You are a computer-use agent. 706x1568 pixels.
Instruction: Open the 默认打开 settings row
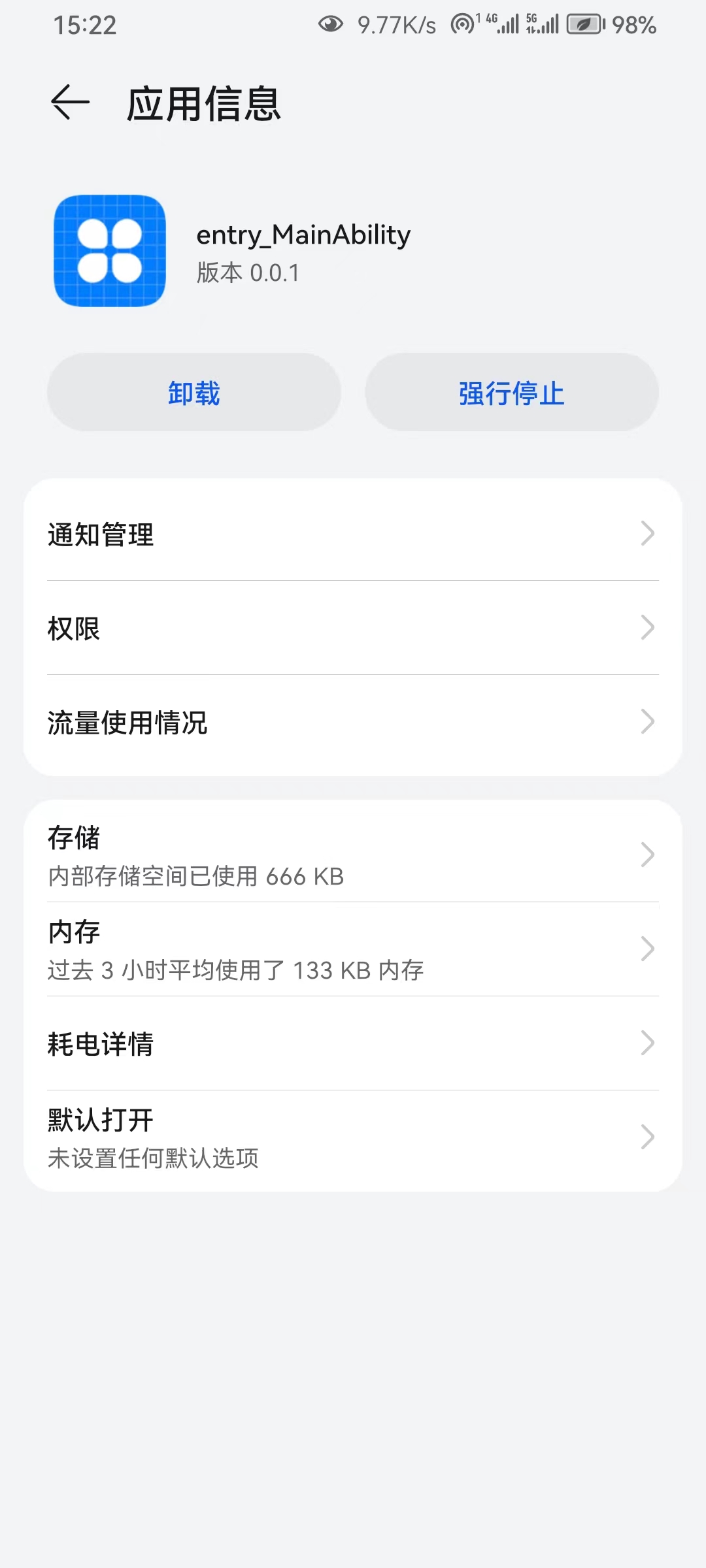[x=353, y=1137]
